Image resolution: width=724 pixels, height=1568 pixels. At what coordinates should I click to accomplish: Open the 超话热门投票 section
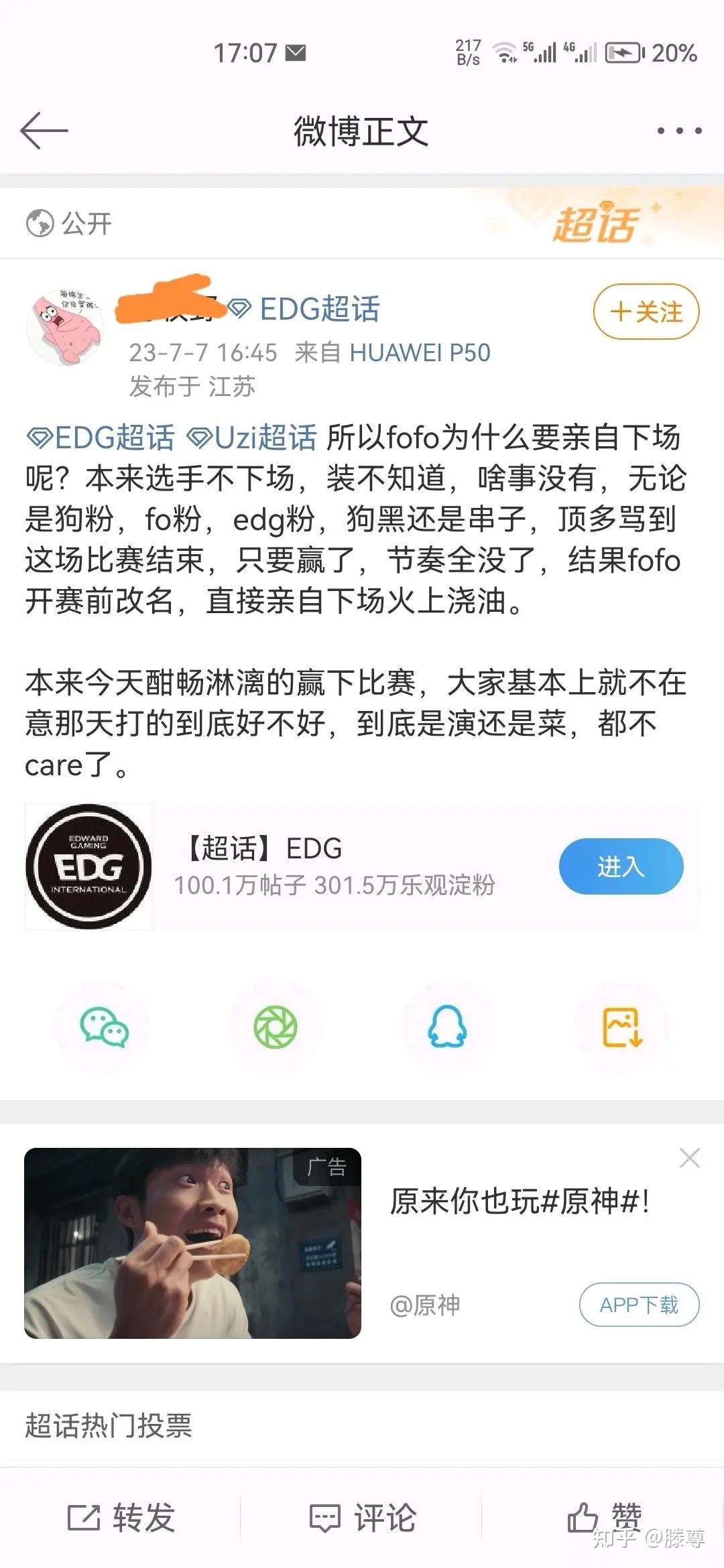pos(107,1425)
